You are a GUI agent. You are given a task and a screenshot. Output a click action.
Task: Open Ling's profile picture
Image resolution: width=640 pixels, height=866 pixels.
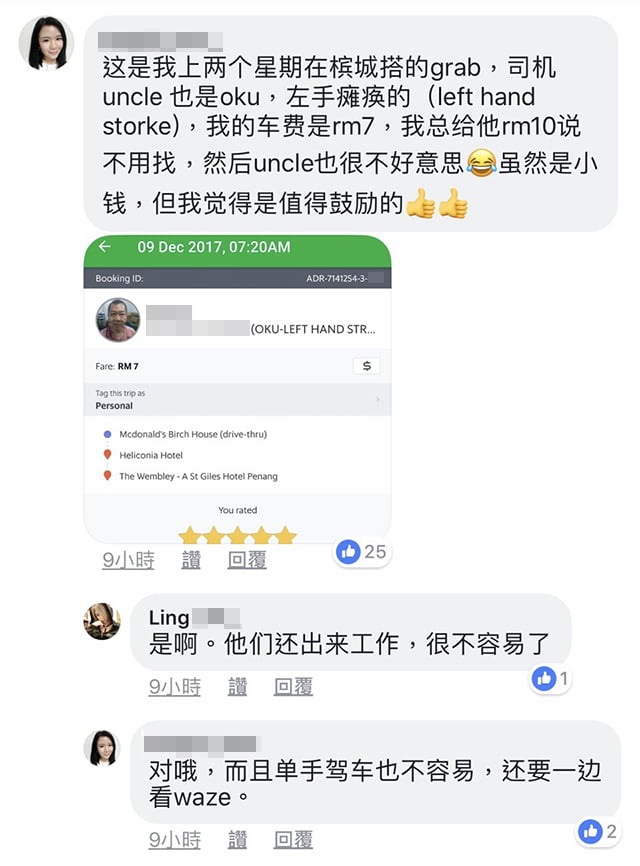[x=102, y=621]
